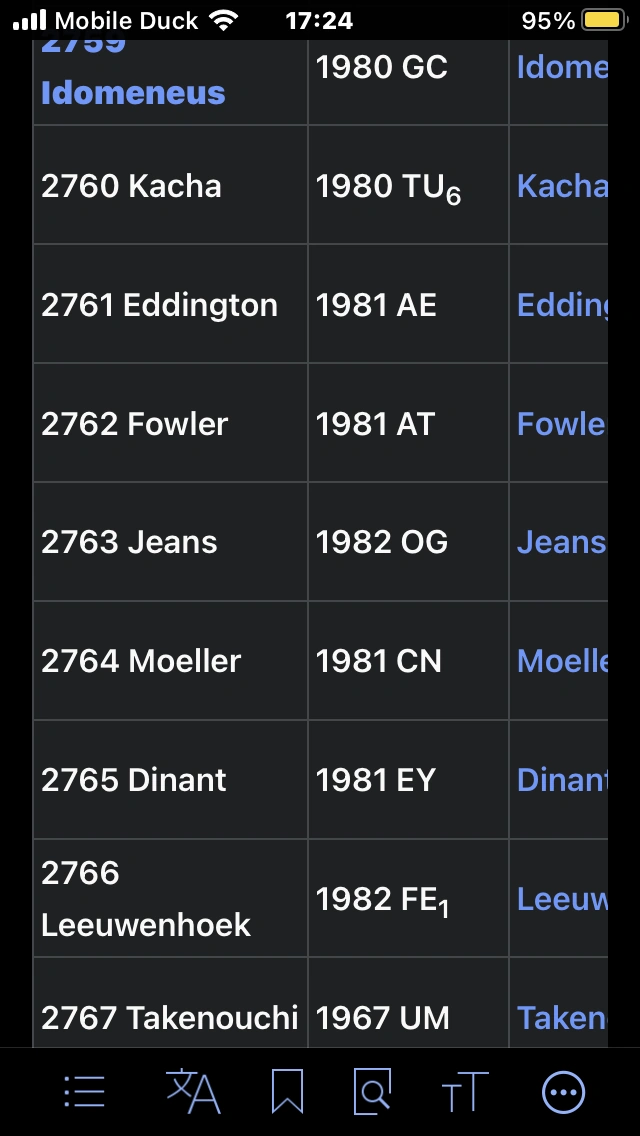Bookmark this article
The width and height of the screenshot is (640, 1136).
click(287, 1092)
